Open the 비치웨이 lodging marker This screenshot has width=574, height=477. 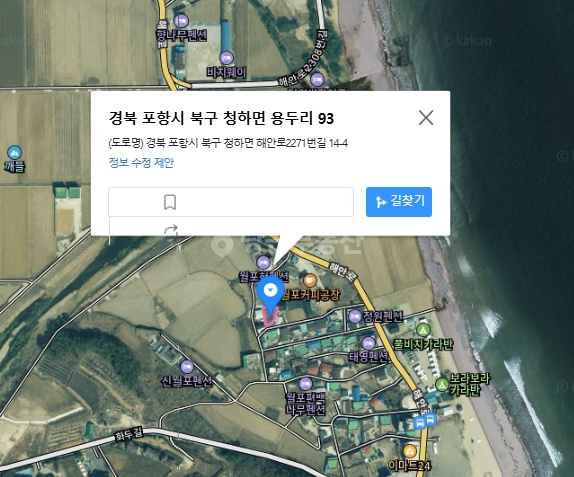(x=226, y=58)
